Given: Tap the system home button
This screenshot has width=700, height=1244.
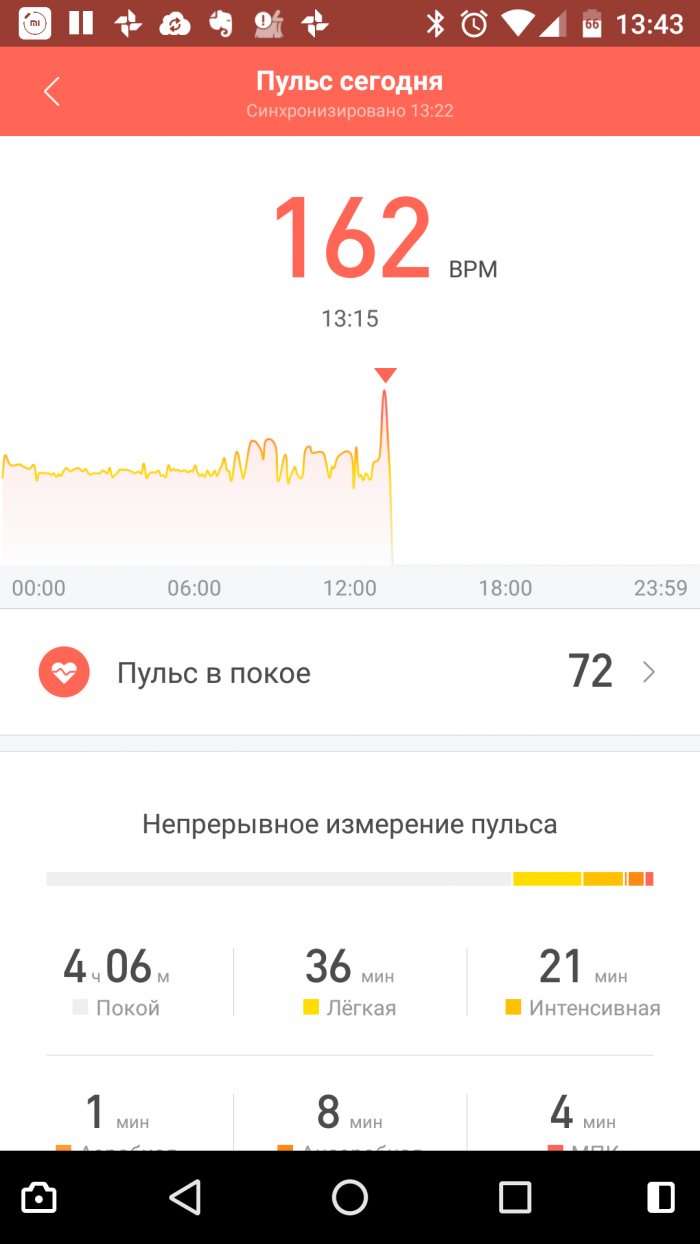Looking at the screenshot, I should coord(350,1197).
